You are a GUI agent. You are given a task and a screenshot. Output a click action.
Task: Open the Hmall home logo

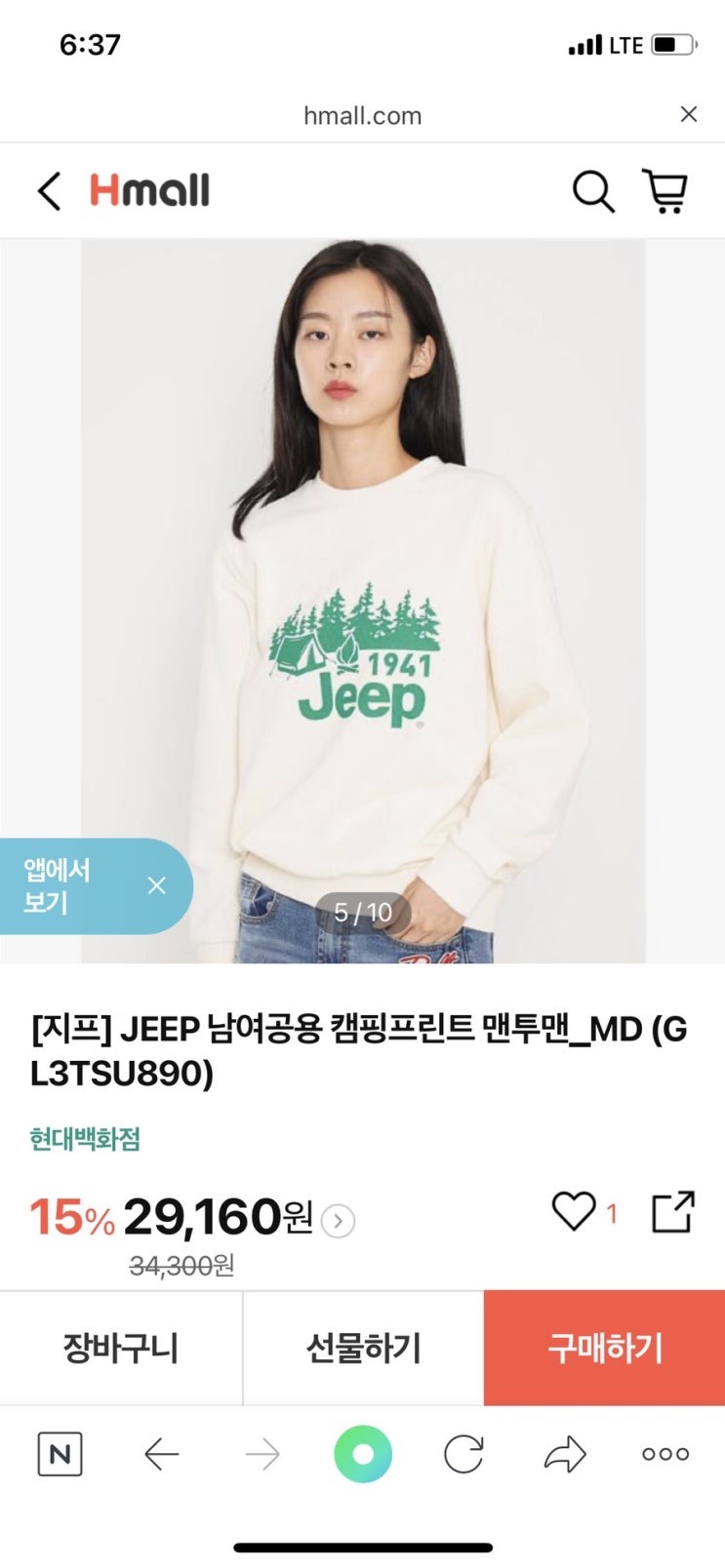click(149, 190)
